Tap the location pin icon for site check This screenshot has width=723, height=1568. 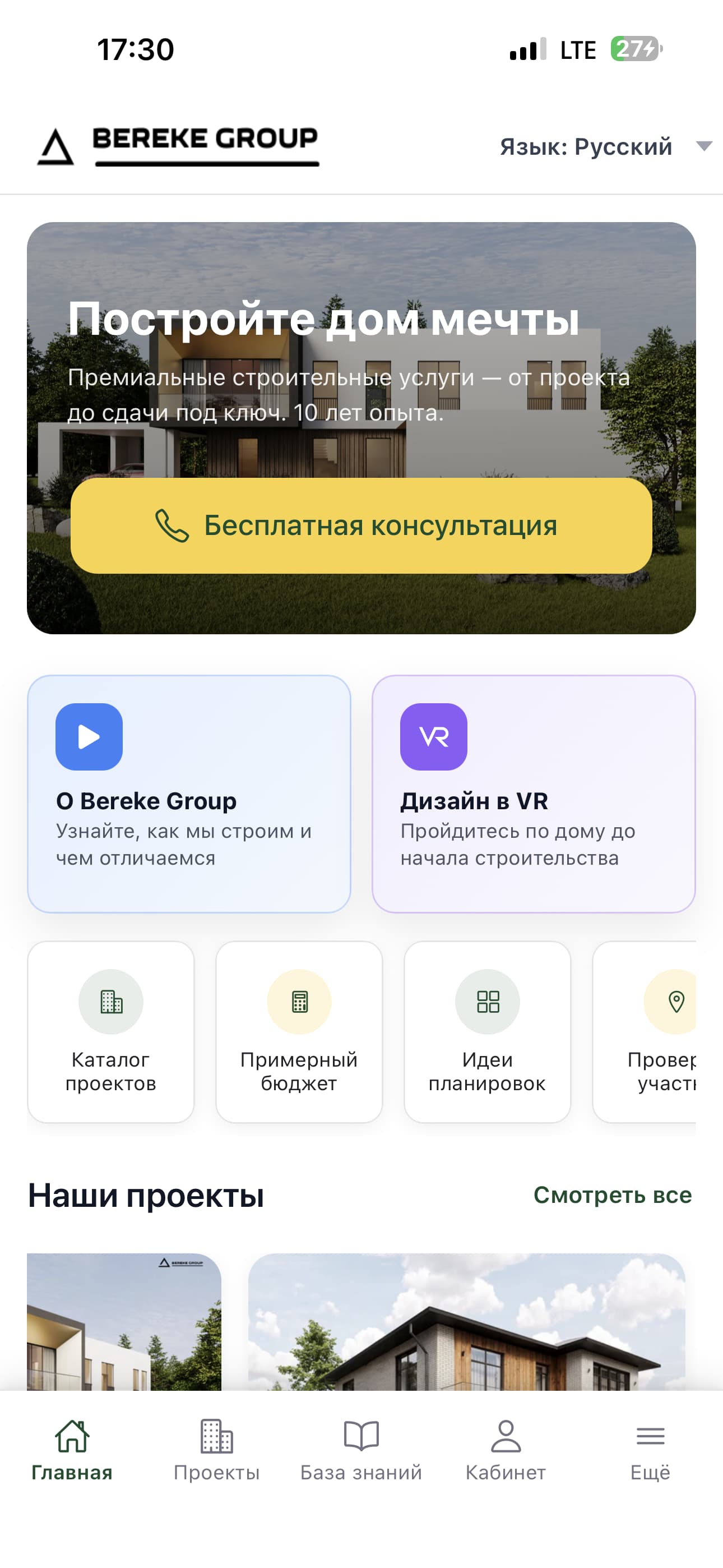[674, 1001]
